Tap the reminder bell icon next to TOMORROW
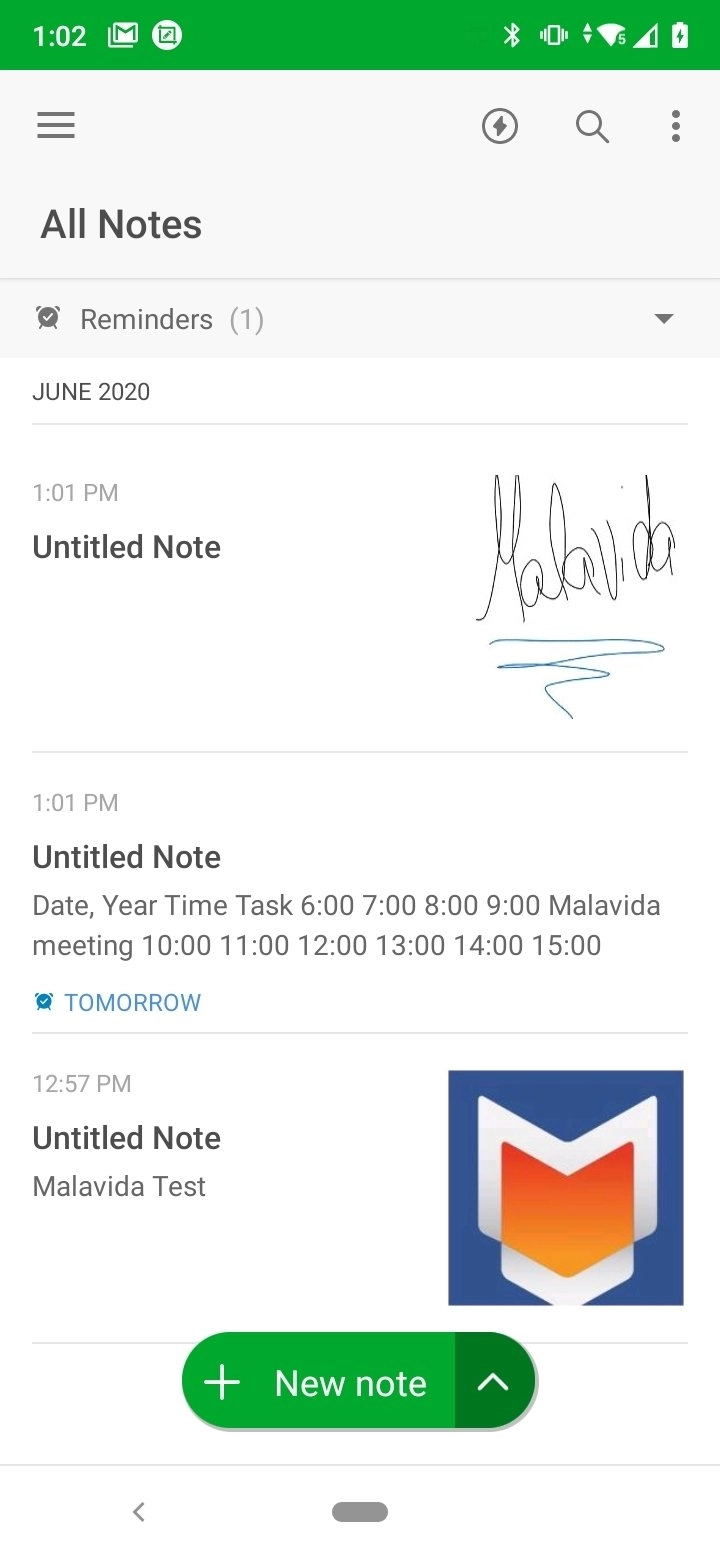This screenshot has height=1560, width=720. pyautogui.click(x=43, y=1001)
